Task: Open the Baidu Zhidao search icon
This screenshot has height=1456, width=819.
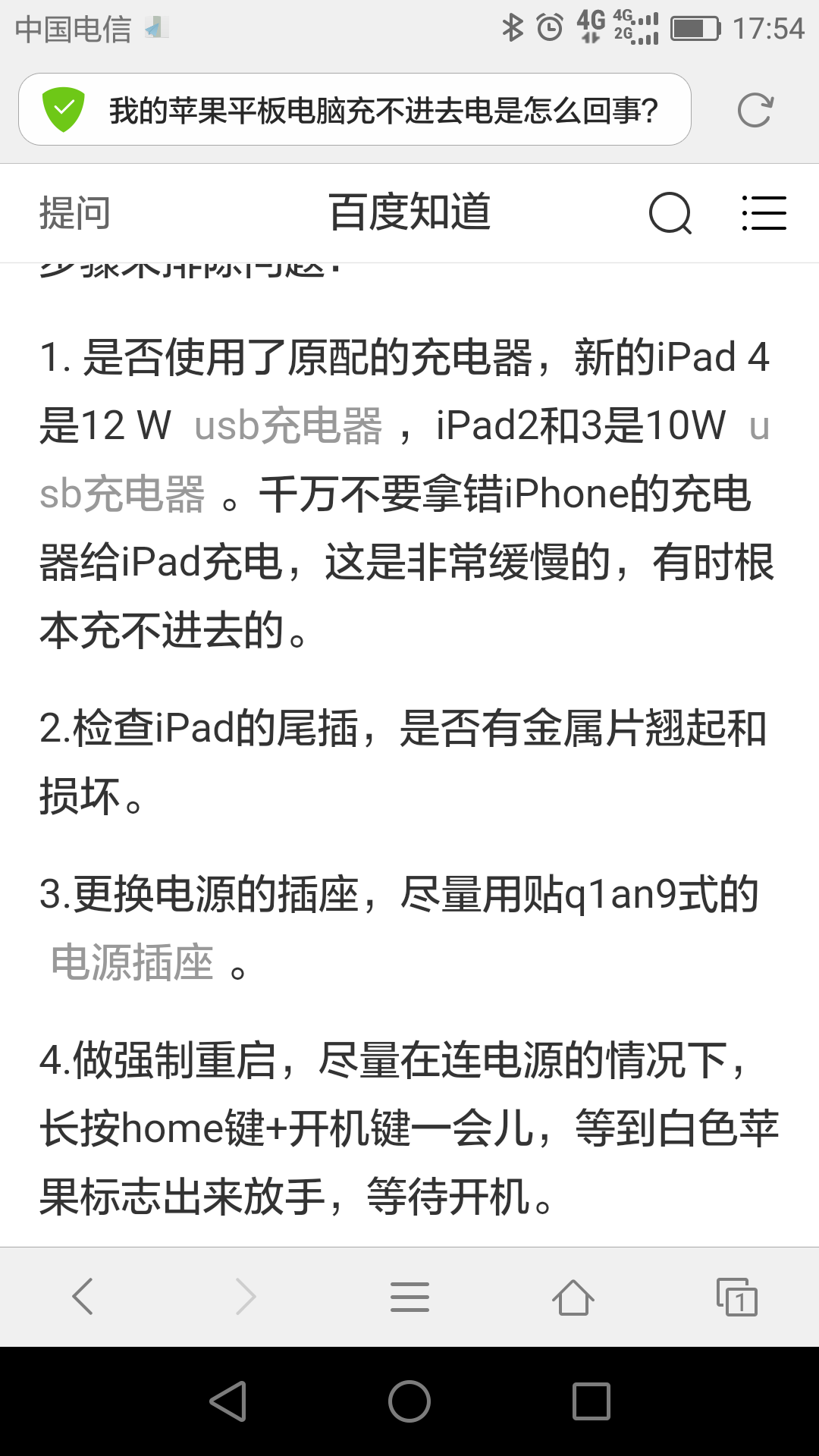Action: point(670,213)
